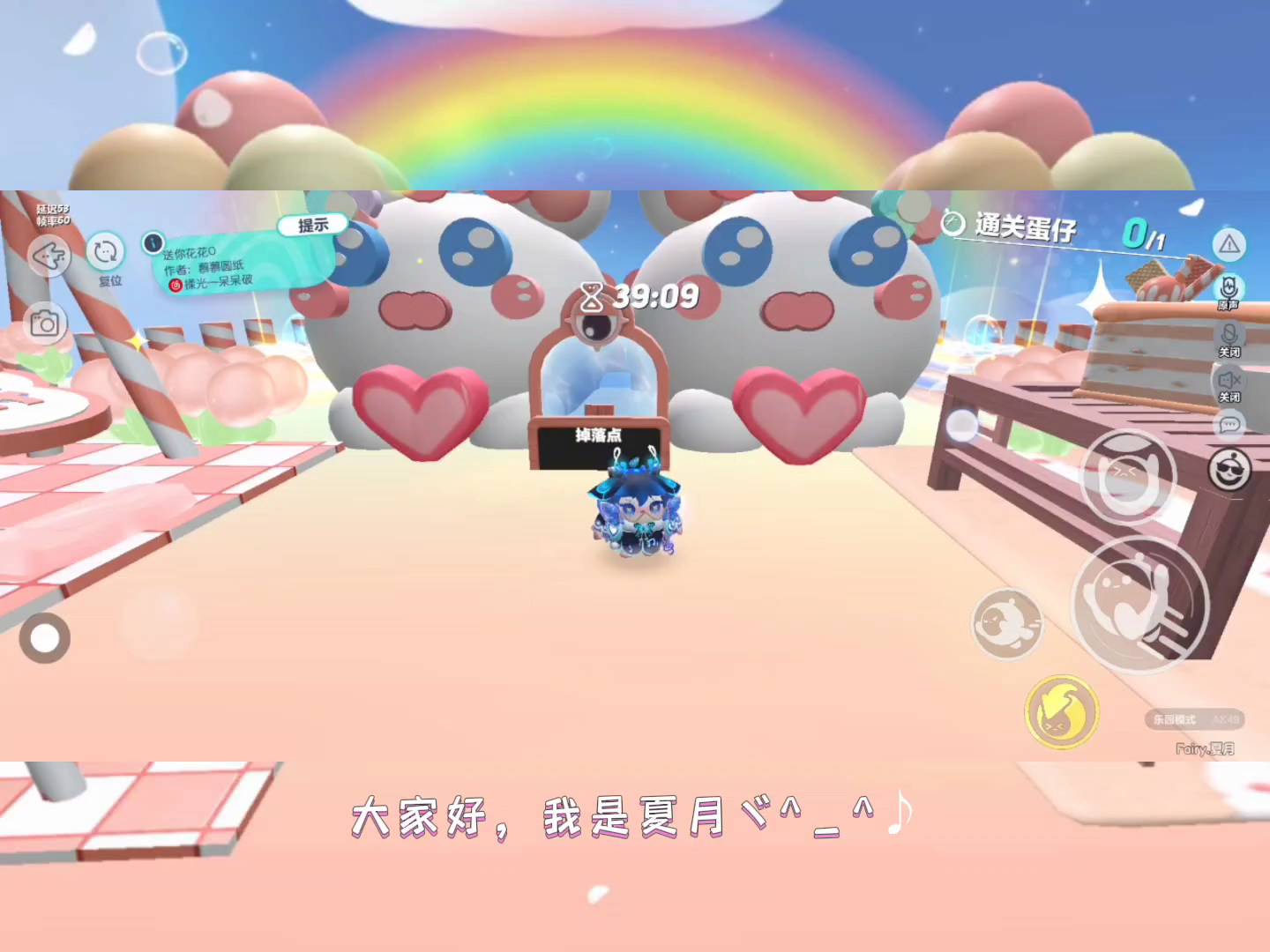This screenshot has width=1270, height=952.
Task: Open the map info icon beside 送你花花
Action: tap(153, 242)
